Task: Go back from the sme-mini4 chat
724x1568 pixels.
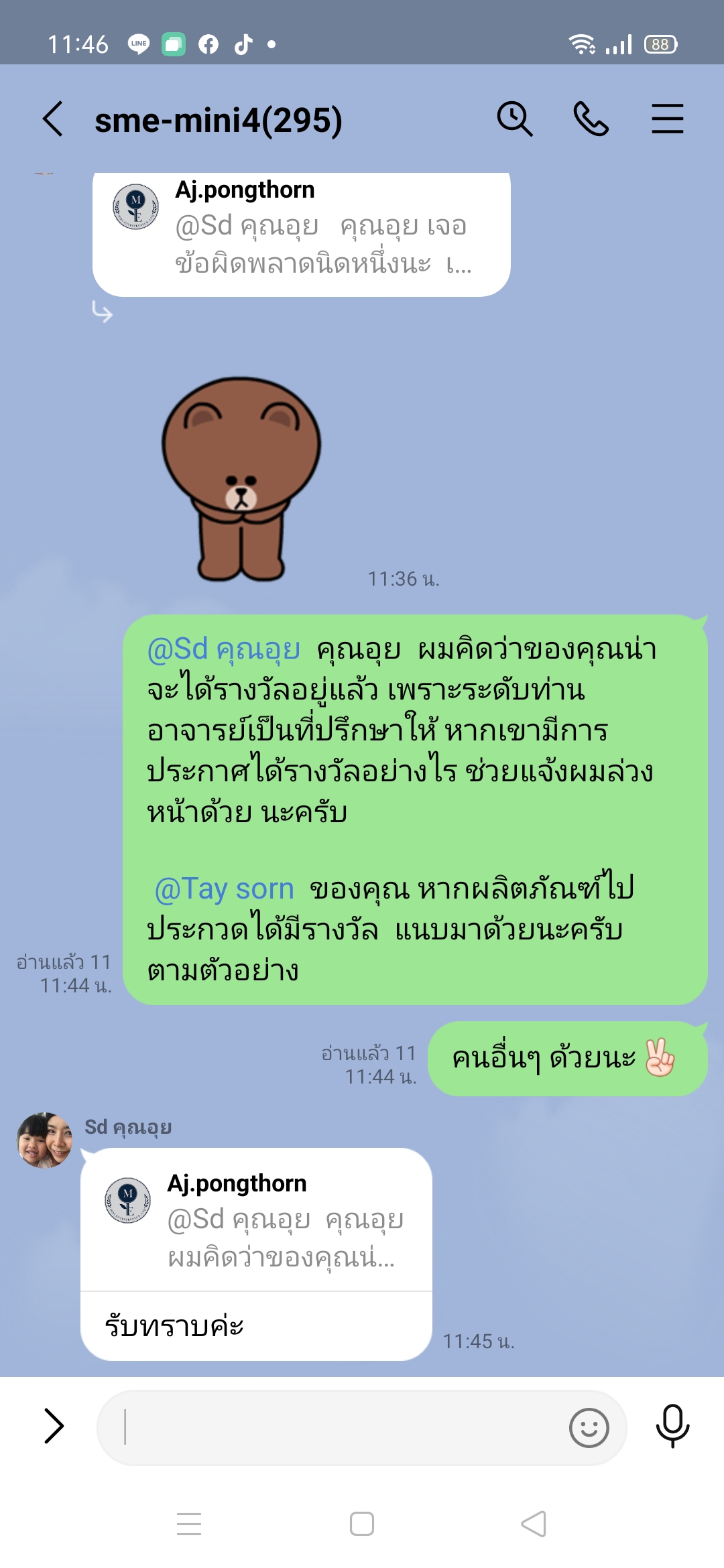Action: click(52, 119)
